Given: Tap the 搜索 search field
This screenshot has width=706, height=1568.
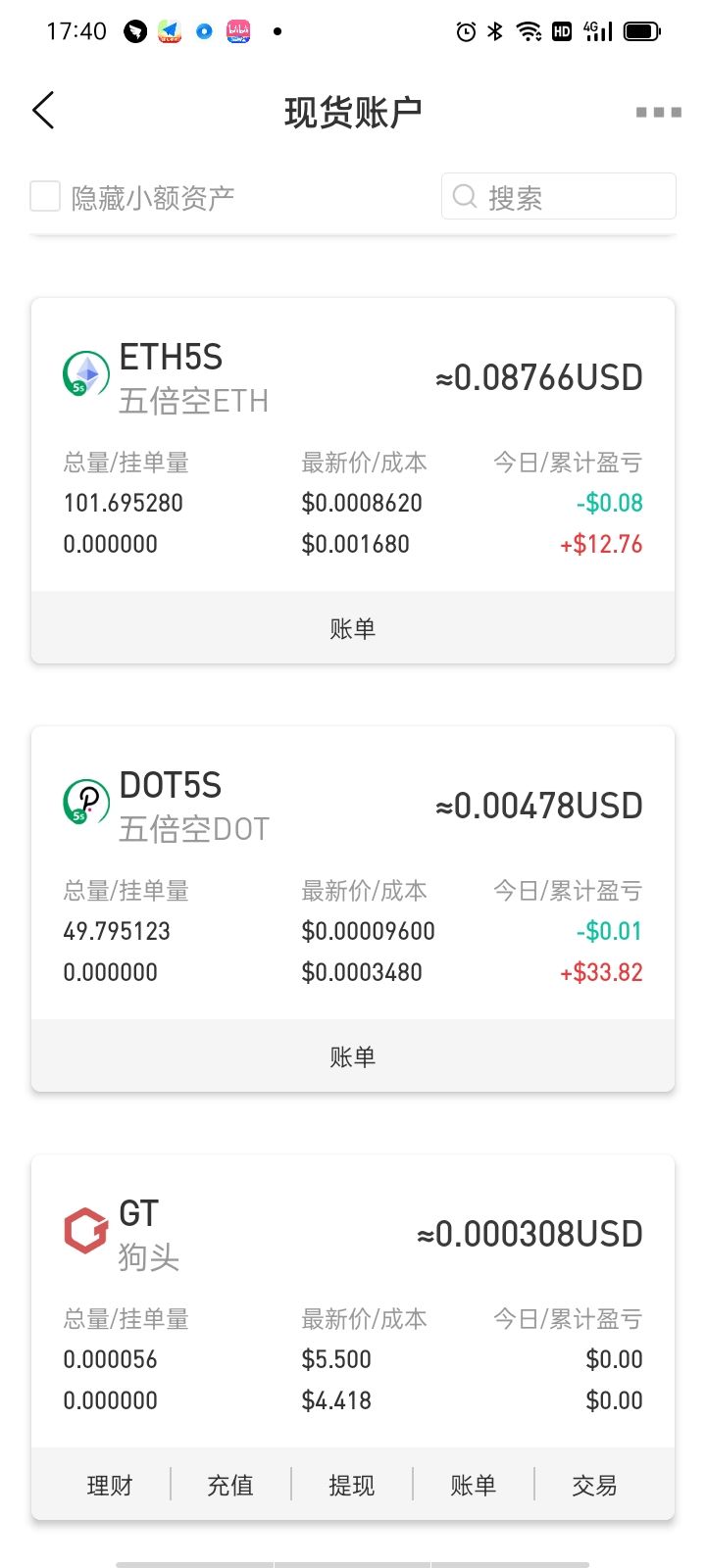Looking at the screenshot, I should point(558,196).
